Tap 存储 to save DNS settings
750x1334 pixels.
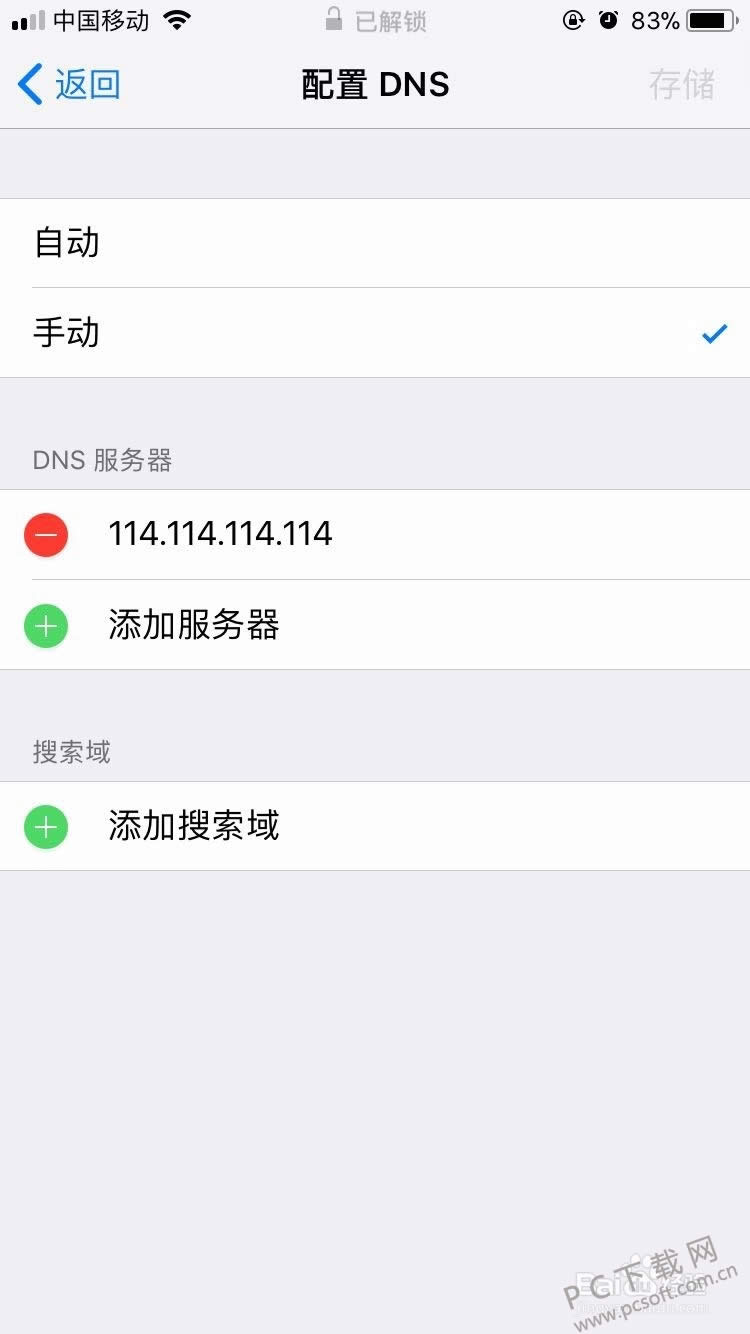click(684, 84)
